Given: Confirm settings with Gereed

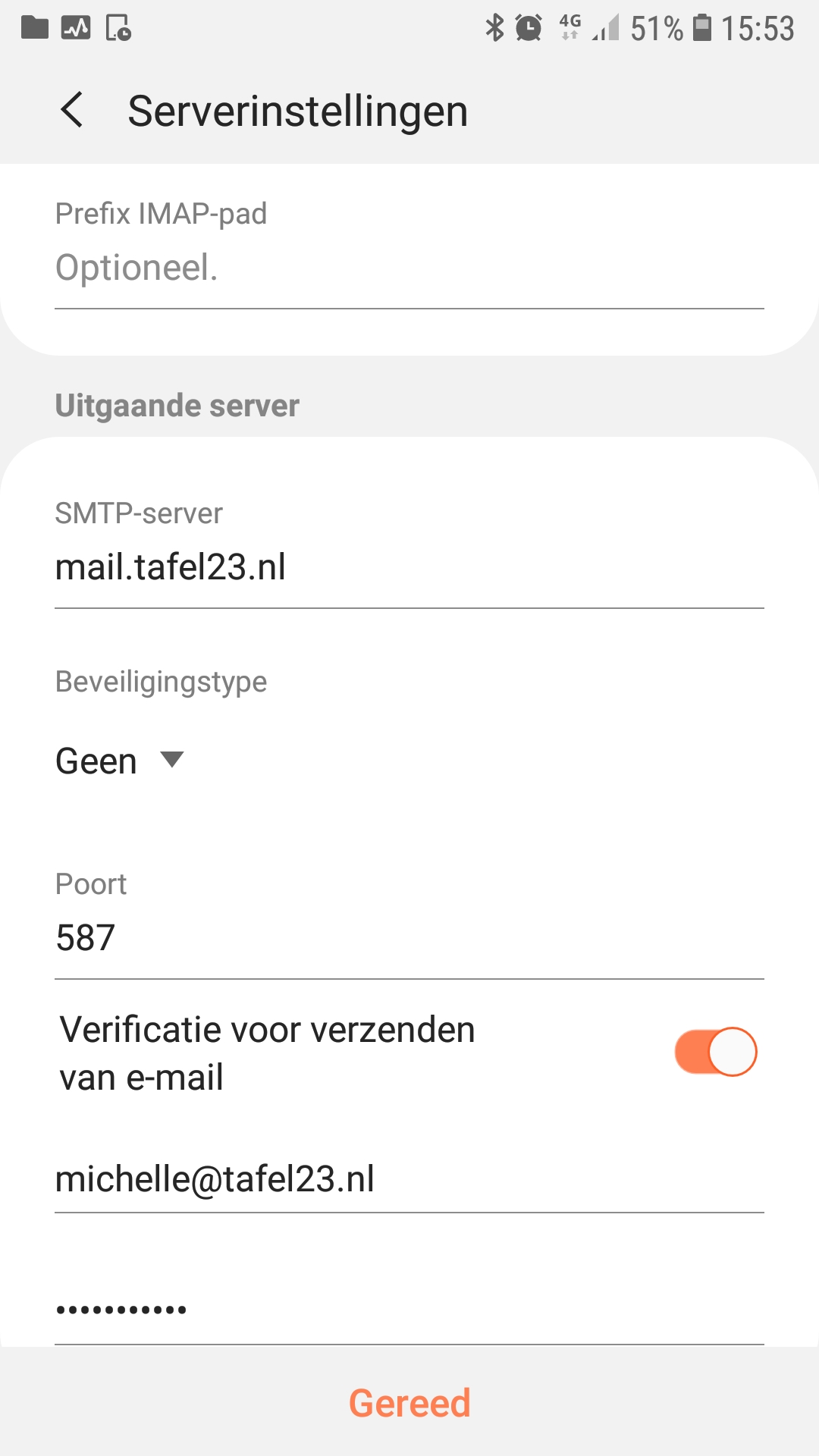Looking at the screenshot, I should [409, 1403].
